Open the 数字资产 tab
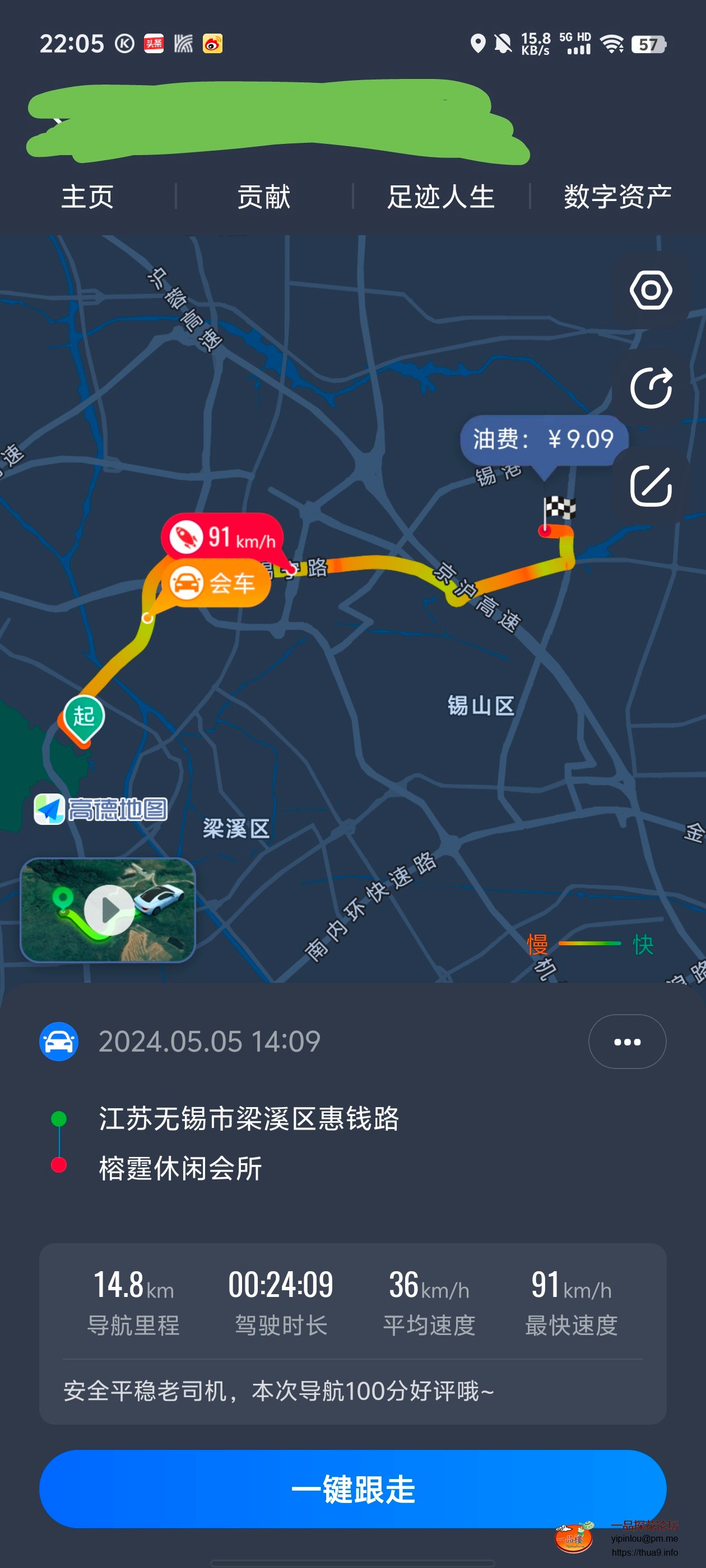Image resolution: width=706 pixels, height=1568 pixels. [617, 197]
